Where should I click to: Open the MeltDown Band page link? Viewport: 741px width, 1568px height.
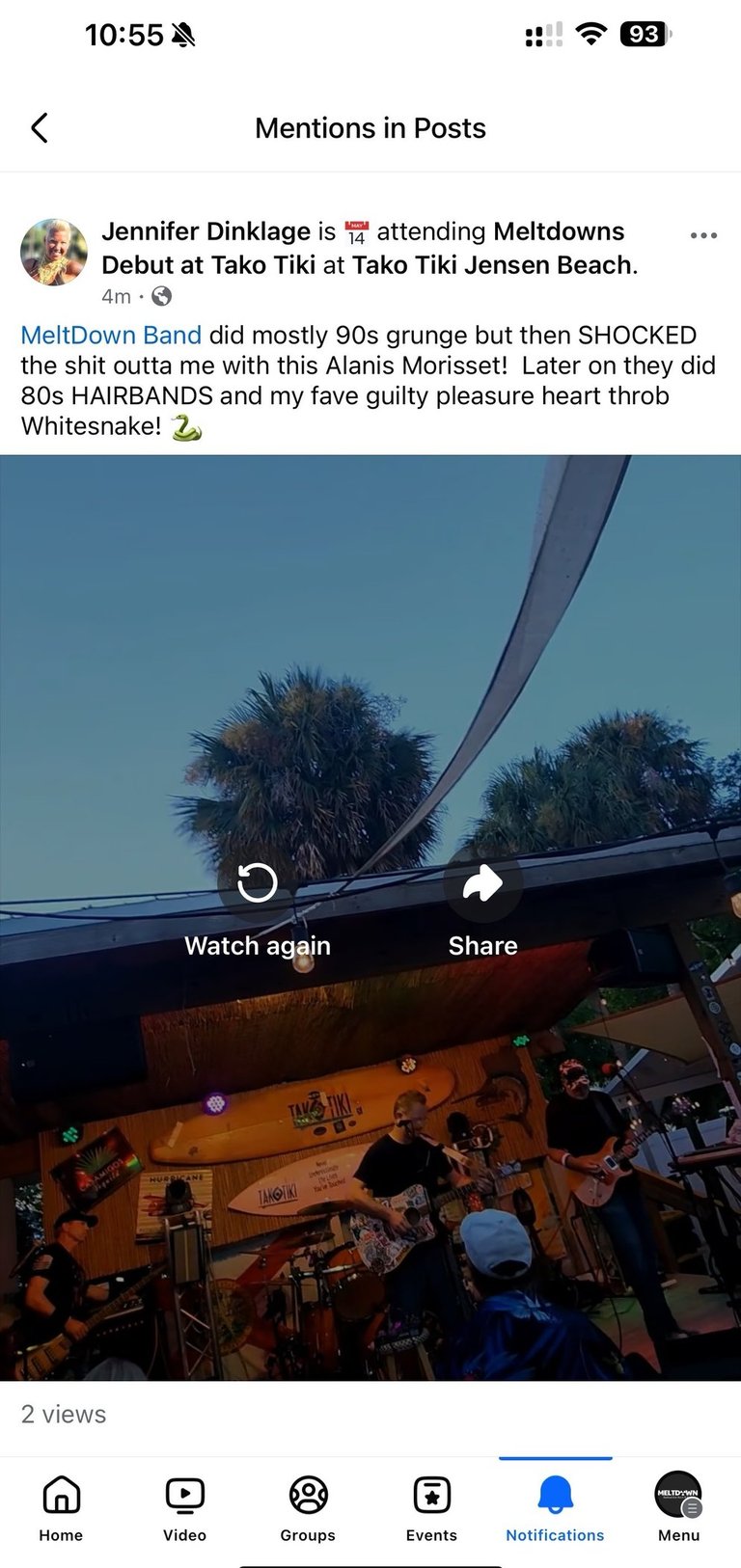pyautogui.click(x=111, y=335)
